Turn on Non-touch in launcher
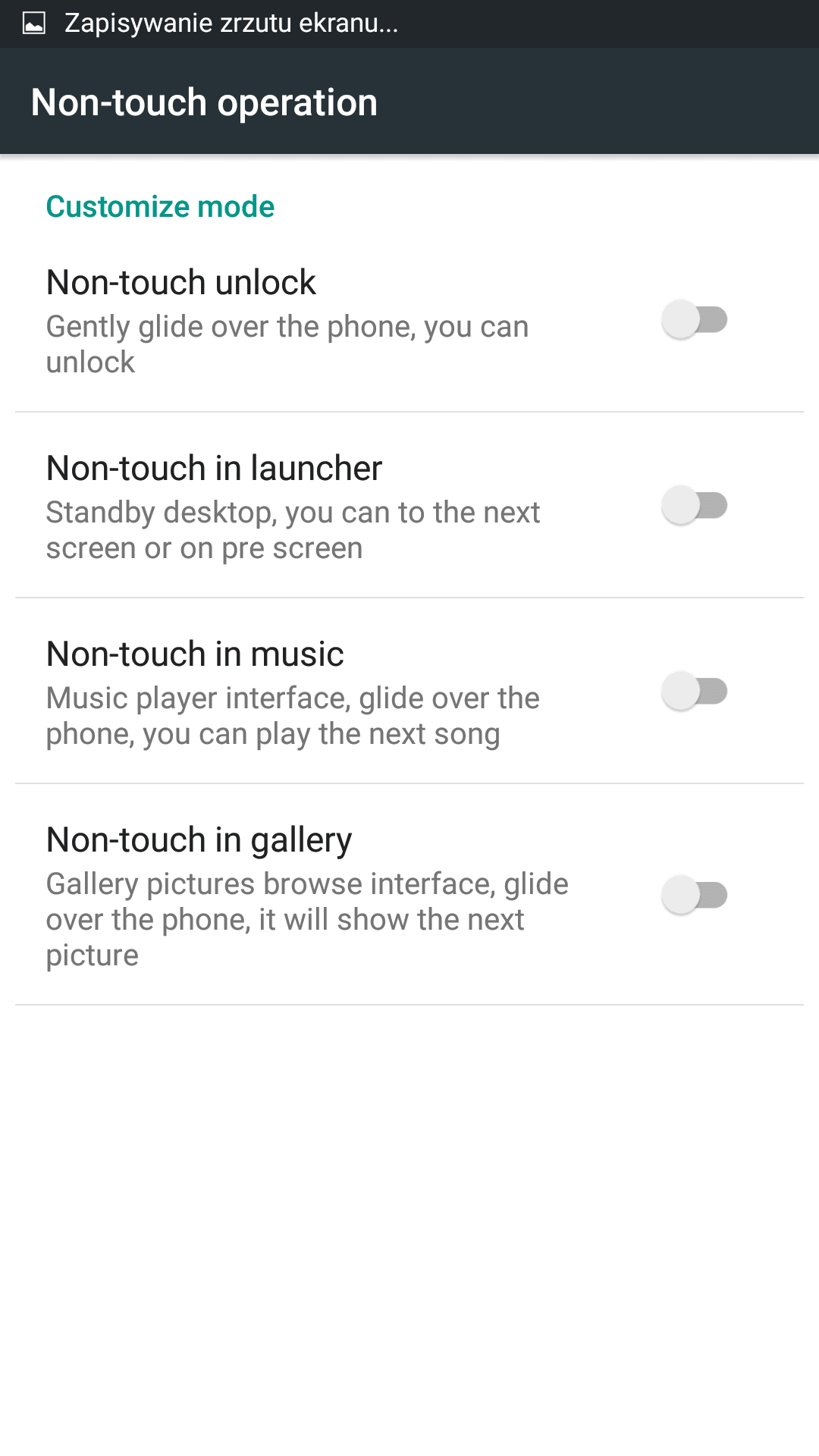 [695, 505]
